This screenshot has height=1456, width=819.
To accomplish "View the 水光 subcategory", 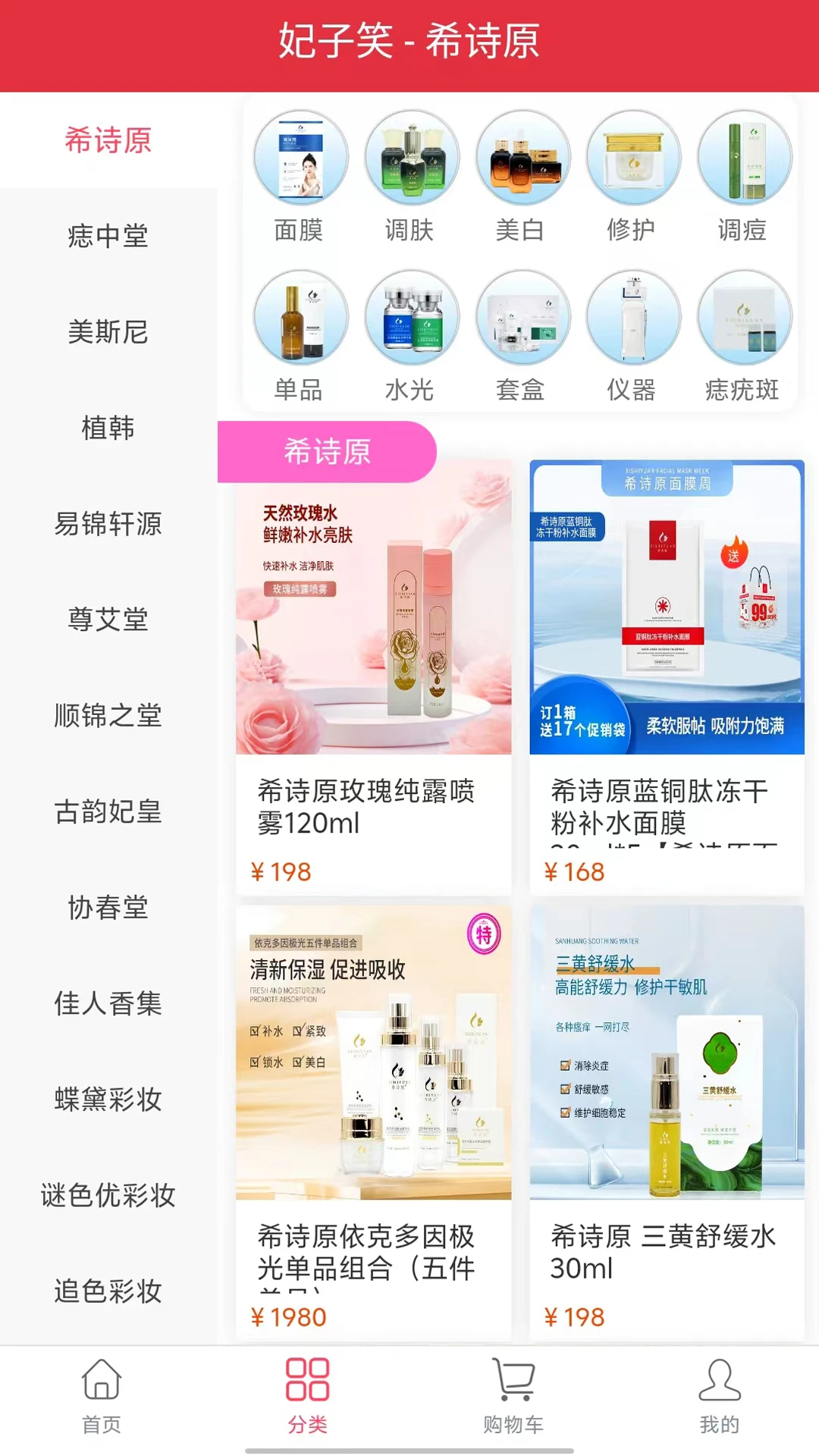I will tap(411, 337).
